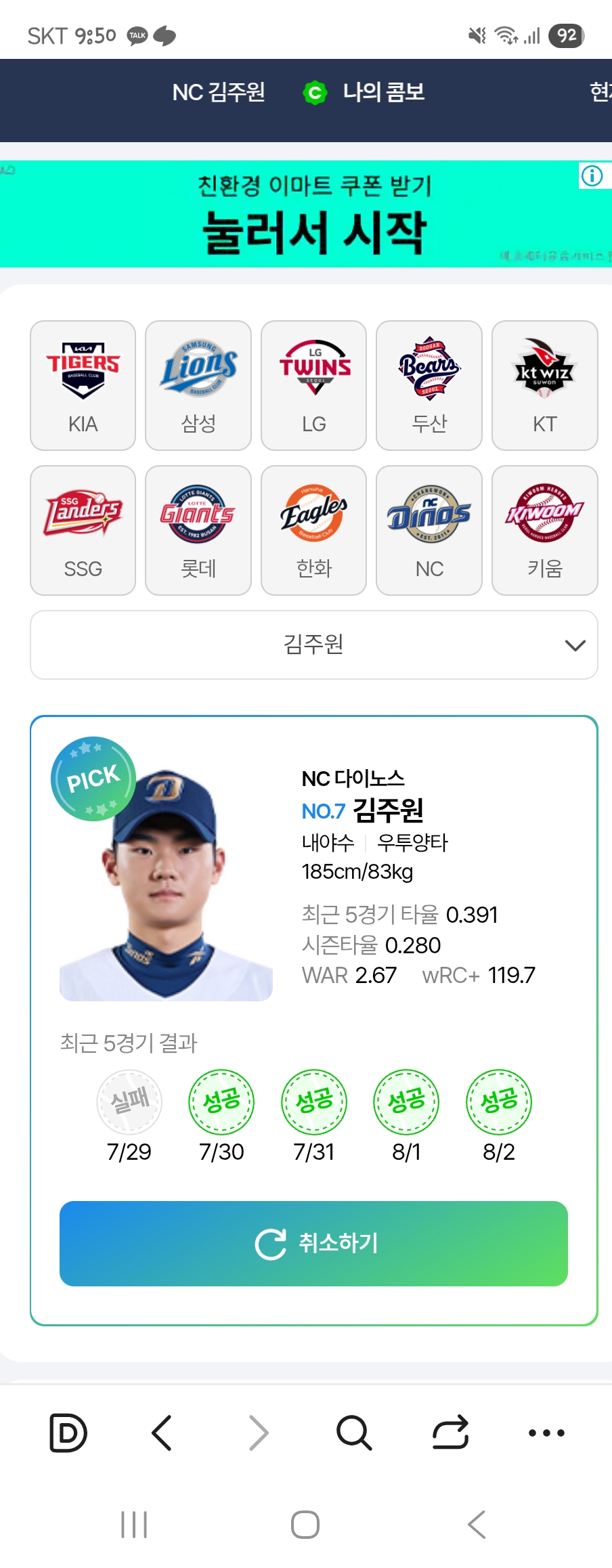Select the 롯데 Giants team

click(198, 530)
